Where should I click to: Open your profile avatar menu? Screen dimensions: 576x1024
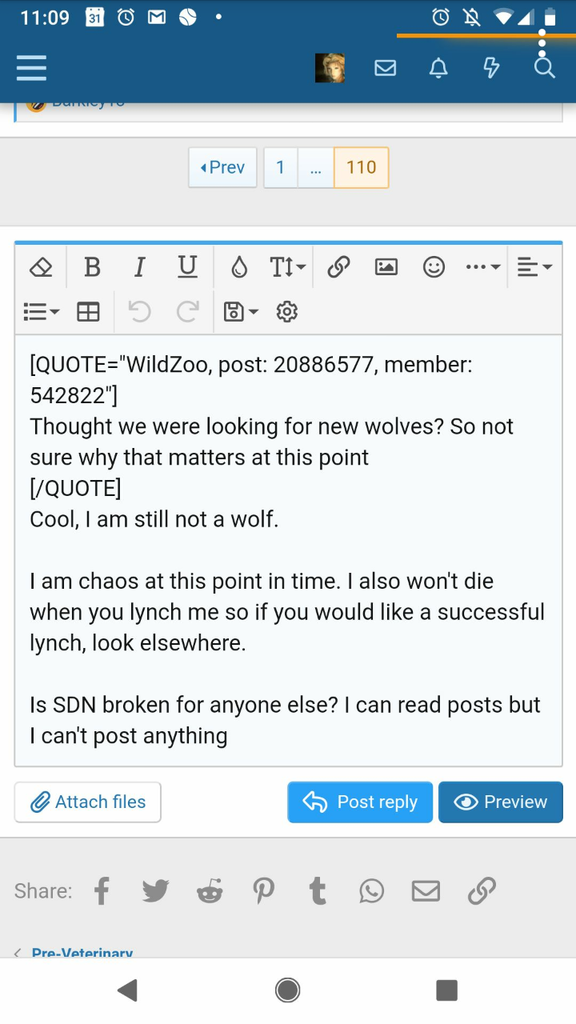pos(330,68)
